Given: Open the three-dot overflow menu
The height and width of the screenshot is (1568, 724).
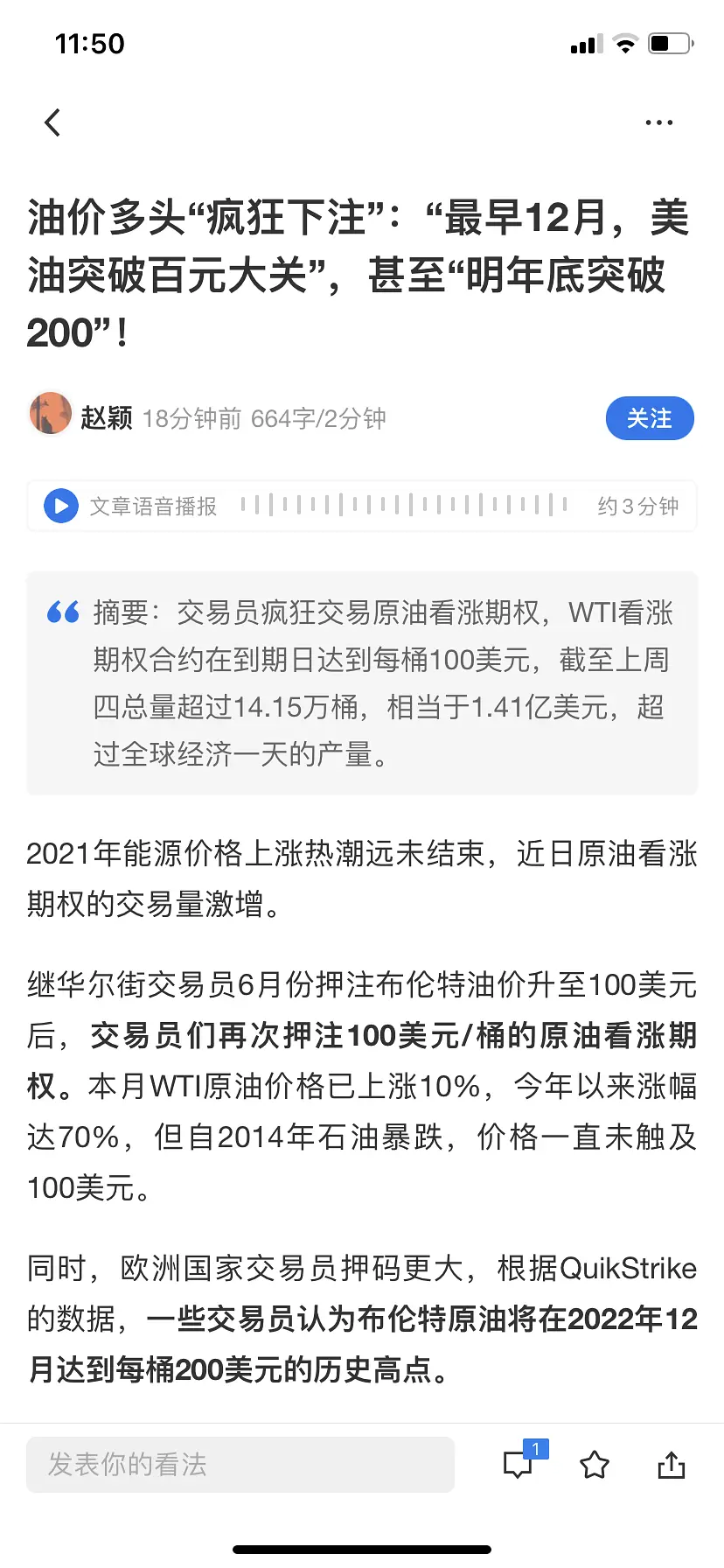Looking at the screenshot, I should pyautogui.click(x=658, y=122).
